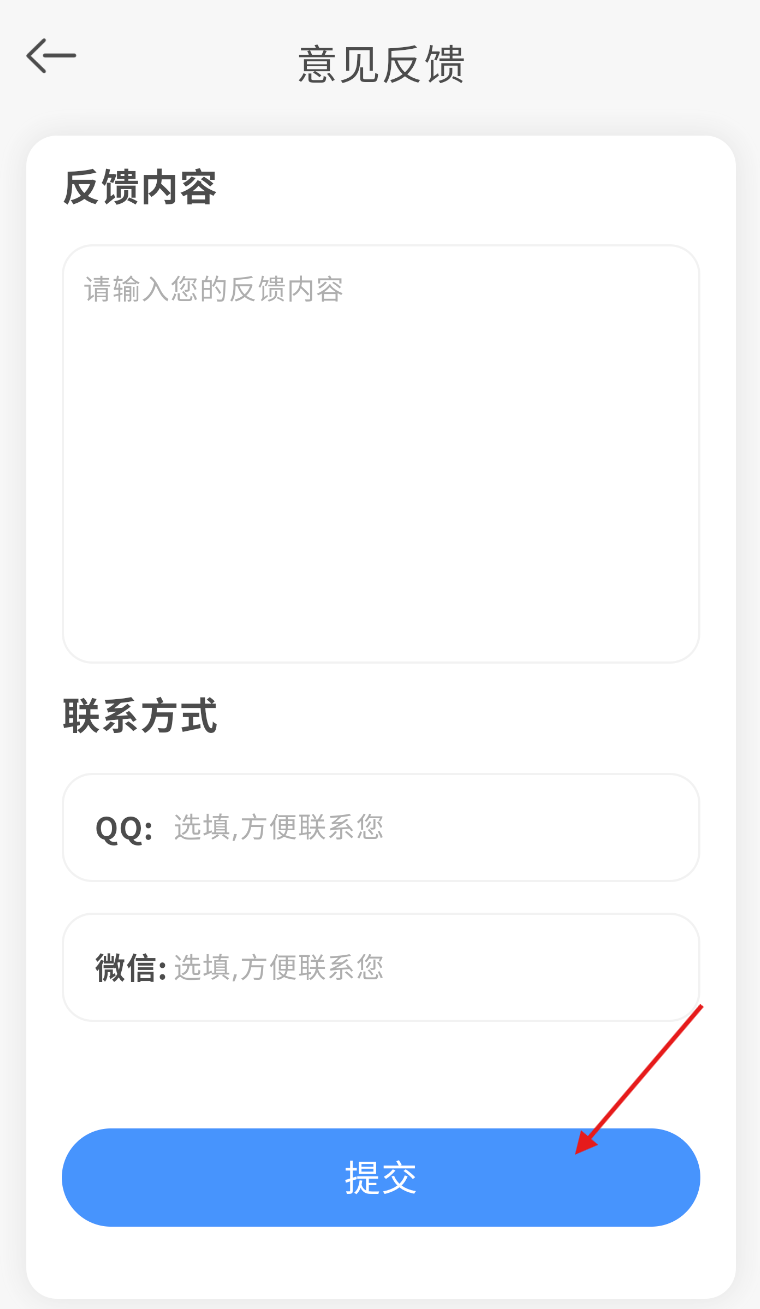Focus the QQ contact field
The width and height of the screenshot is (760, 1309).
coord(381,827)
